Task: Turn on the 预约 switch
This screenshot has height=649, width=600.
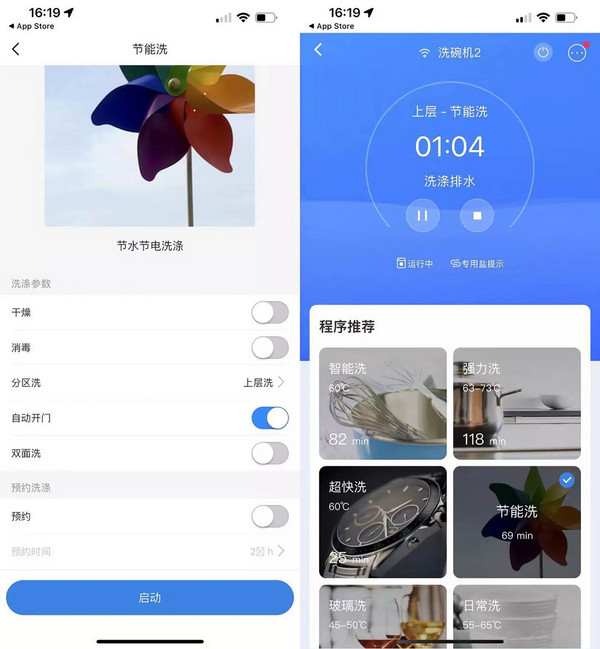Action: tap(269, 516)
